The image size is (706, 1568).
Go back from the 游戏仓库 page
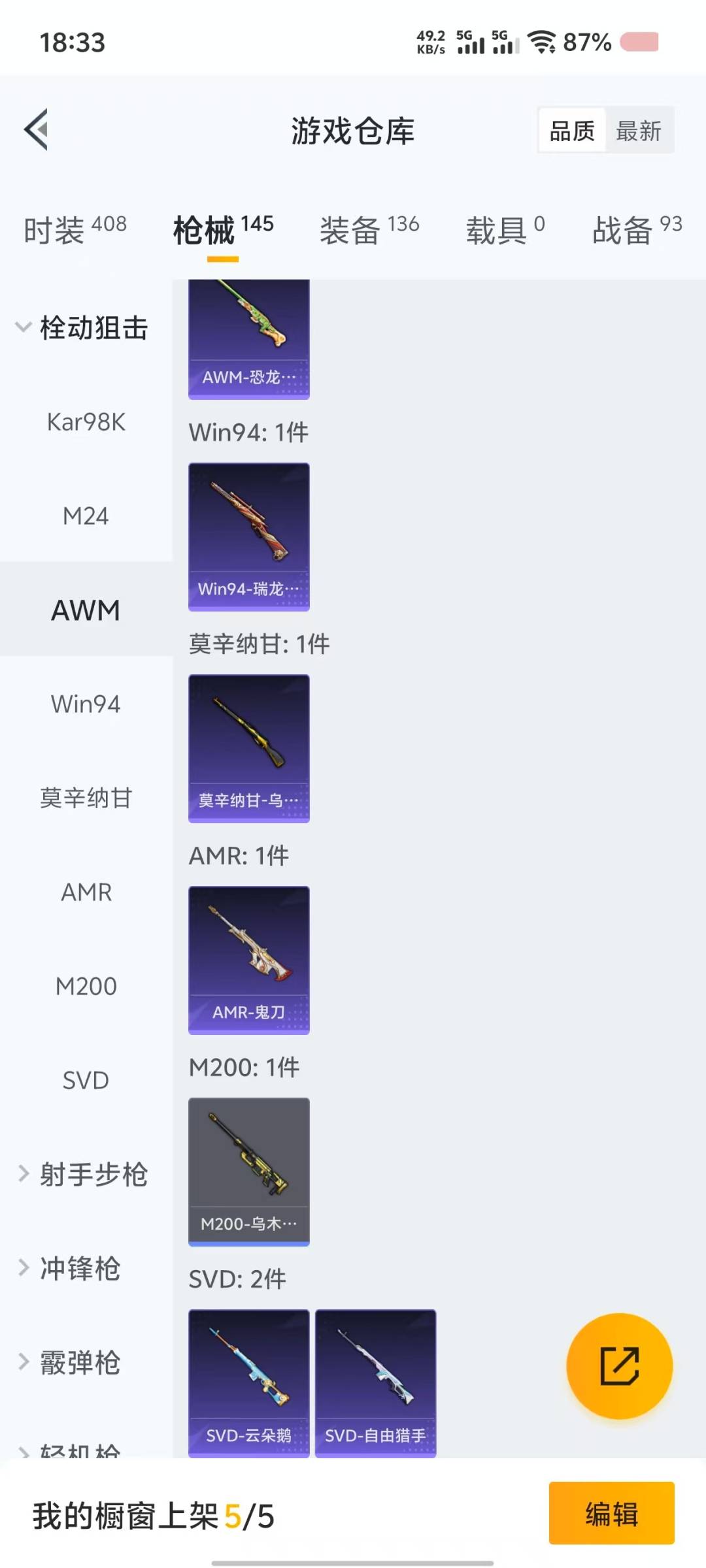coord(37,129)
